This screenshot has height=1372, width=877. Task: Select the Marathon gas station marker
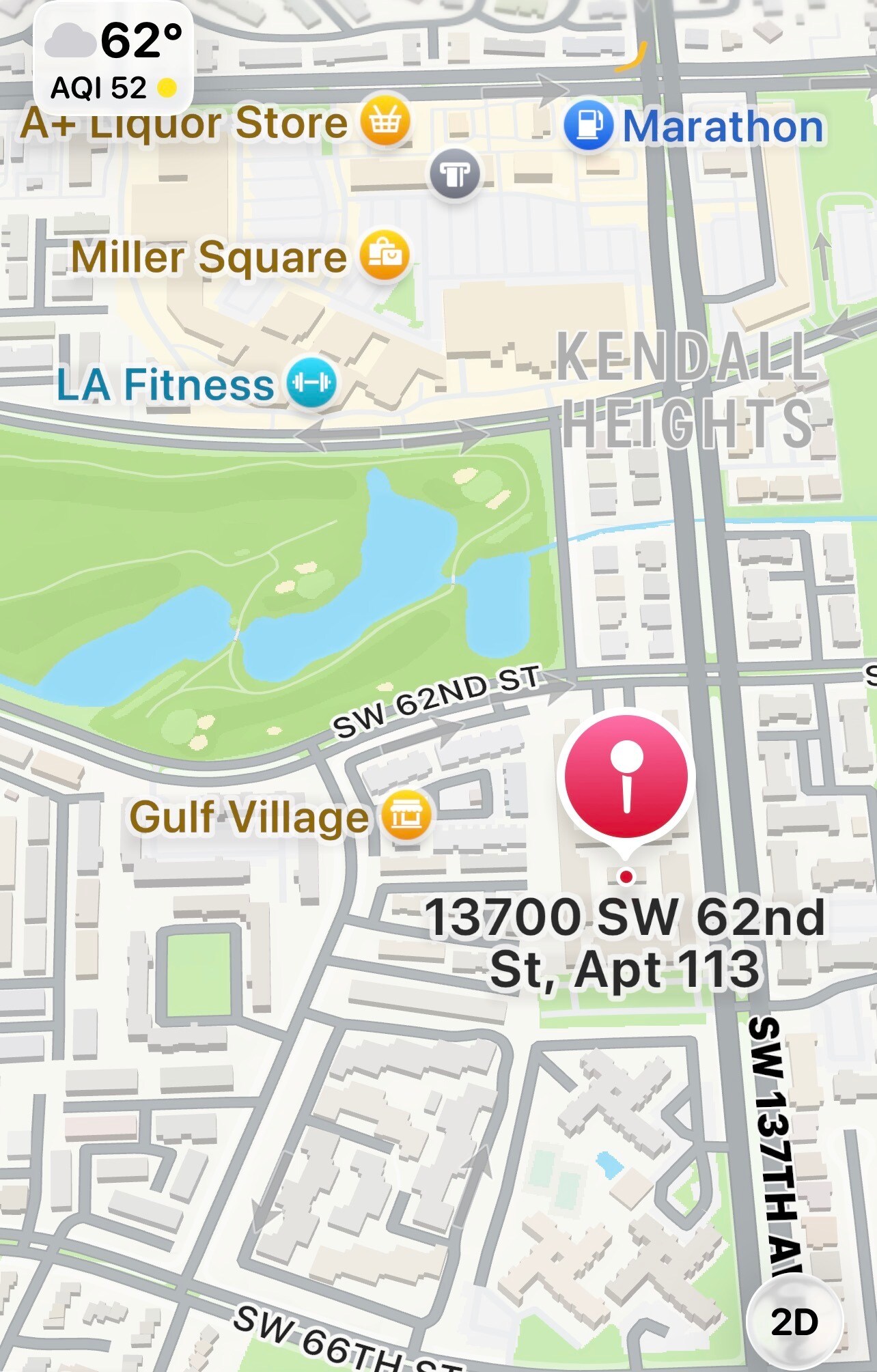[x=588, y=126]
